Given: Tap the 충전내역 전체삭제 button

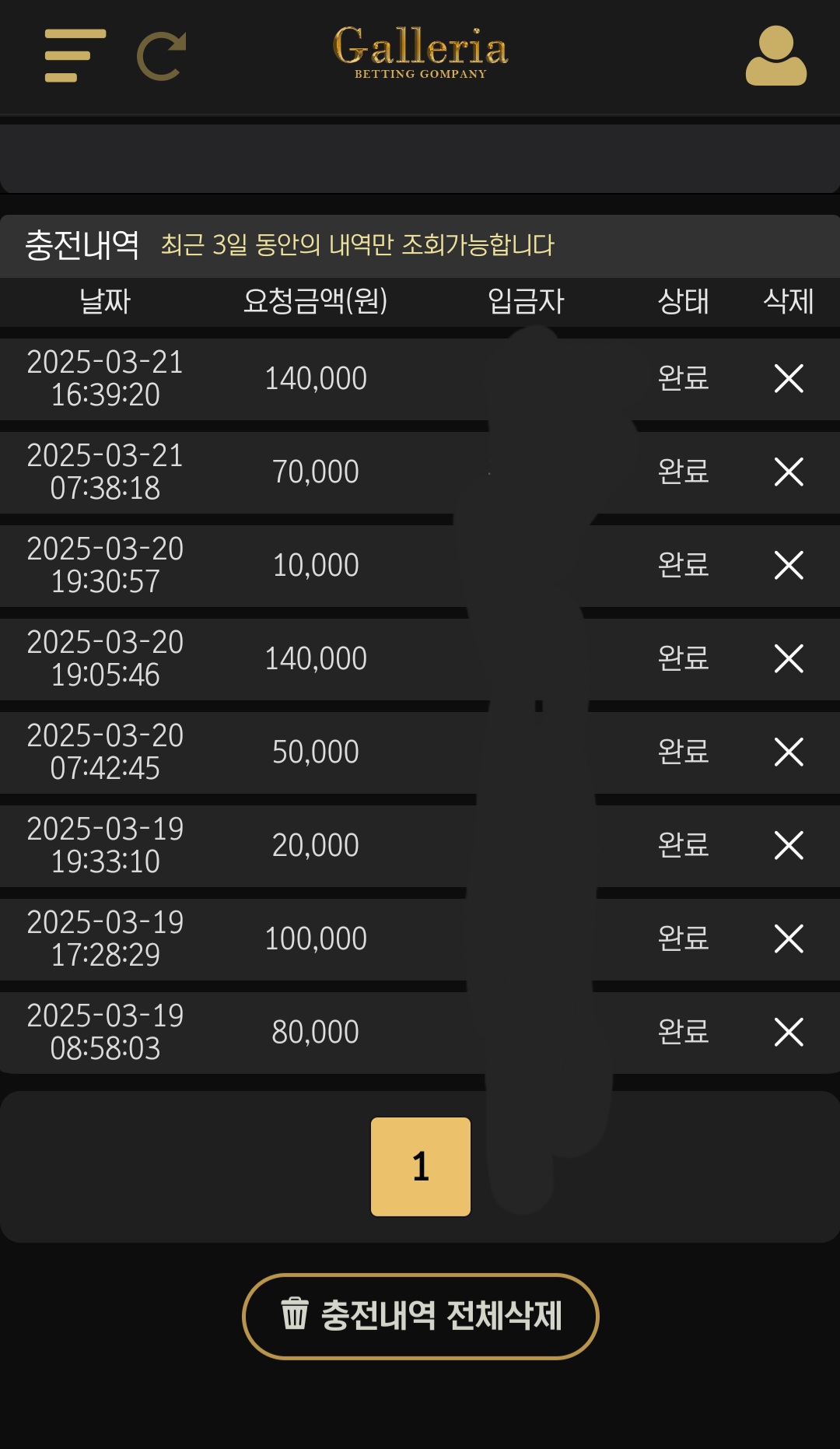Looking at the screenshot, I should [x=421, y=1316].
